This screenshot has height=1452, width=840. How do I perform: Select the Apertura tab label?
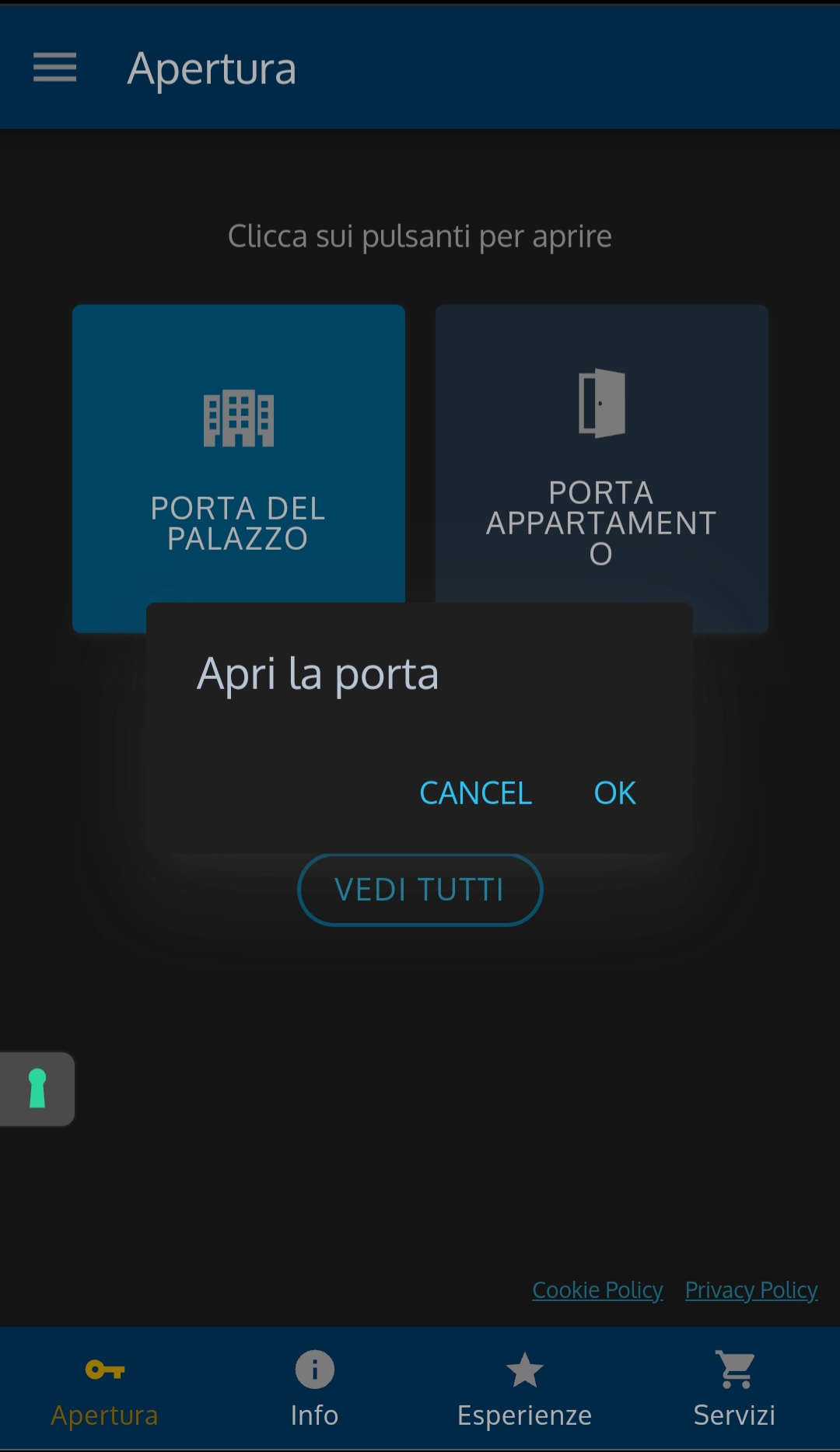(105, 1414)
